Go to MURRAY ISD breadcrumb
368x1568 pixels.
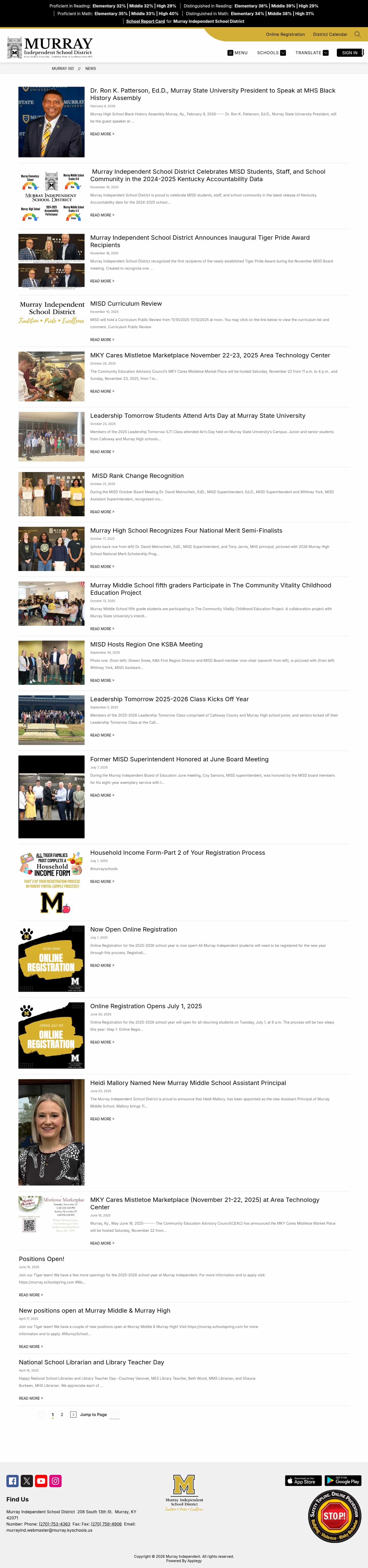coord(63,69)
